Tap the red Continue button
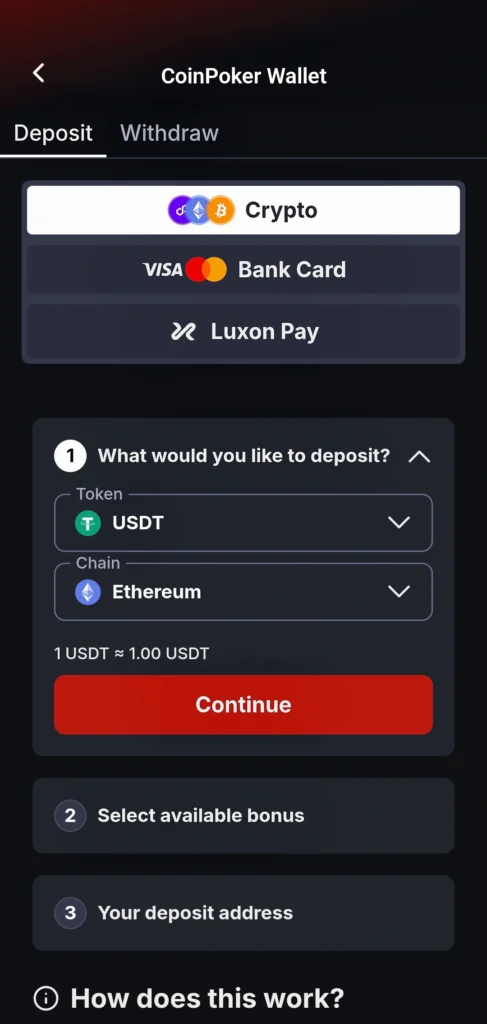The height and width of the screenshot is (1024, 487). pos(243,705)
